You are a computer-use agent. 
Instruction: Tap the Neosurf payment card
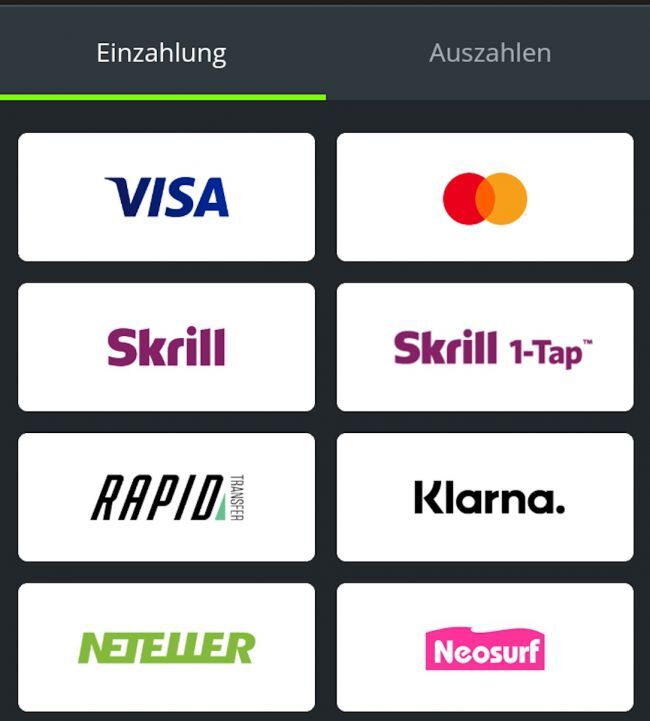point(485,647)
